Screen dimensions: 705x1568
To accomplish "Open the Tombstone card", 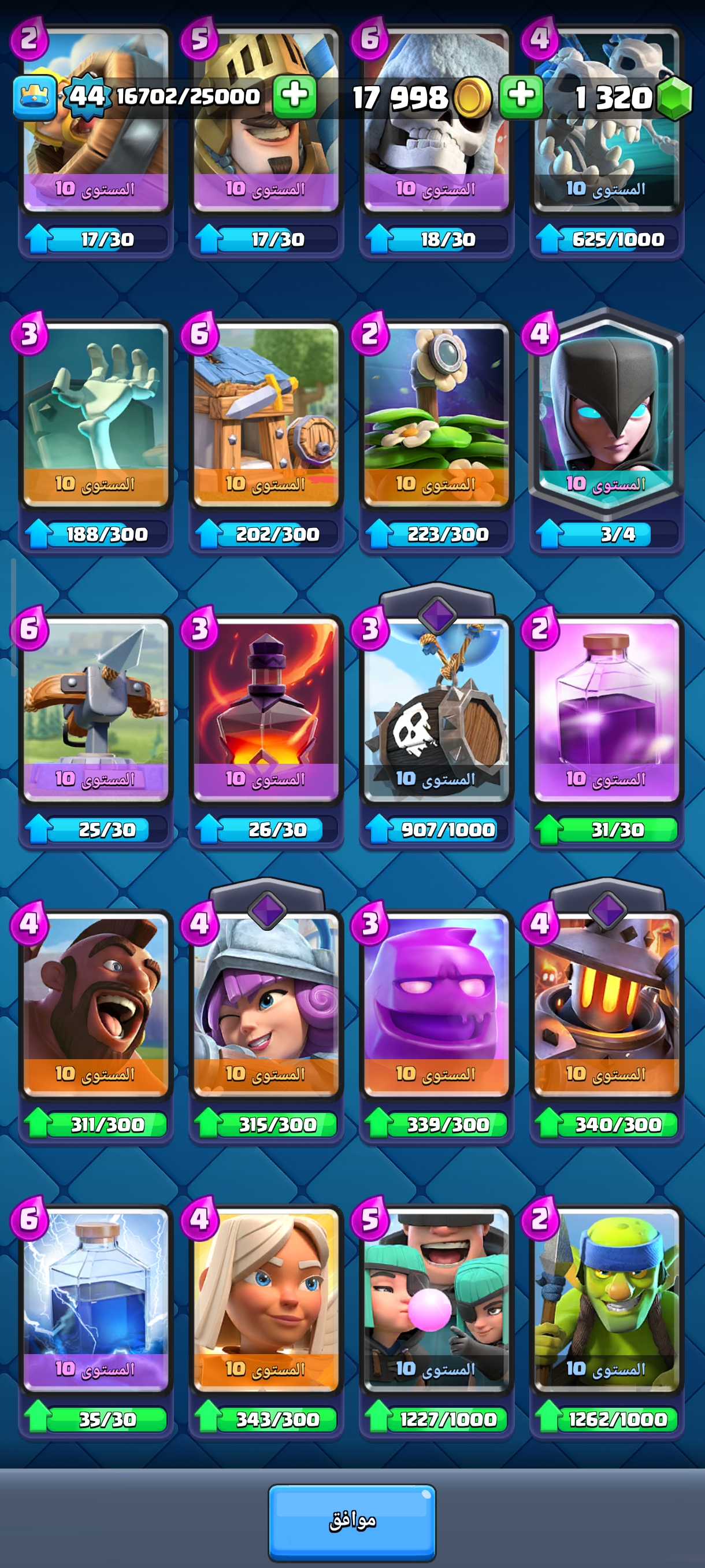I will click(95, 414).
